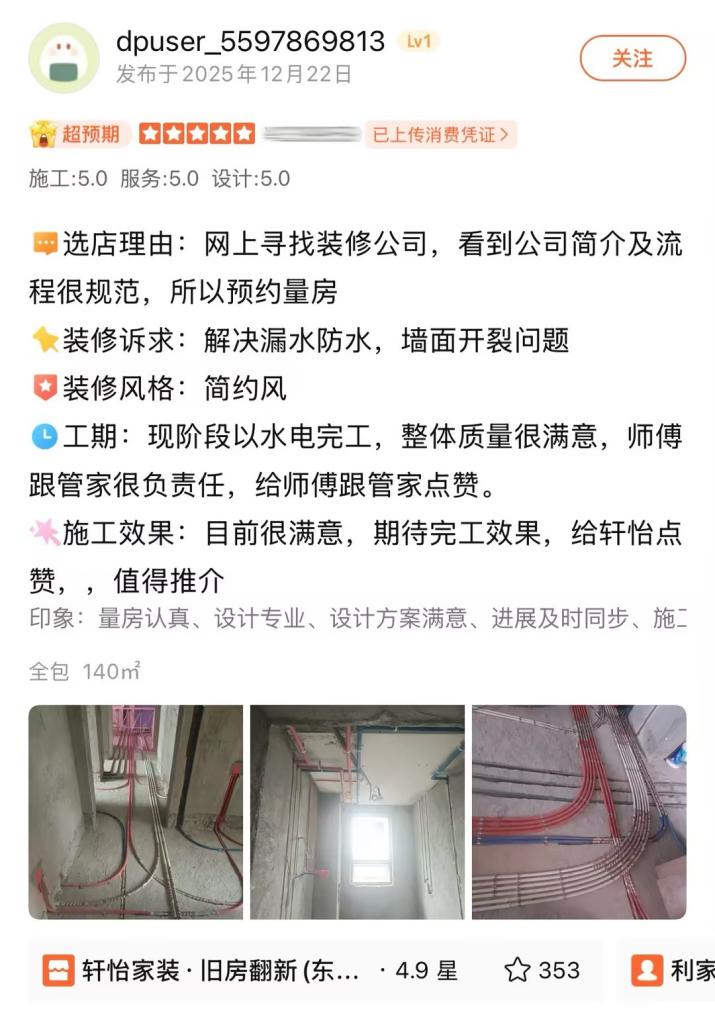Open the dpuser_5597869813 username
This screenshot has height=1015, width=715.
(250, 42)
